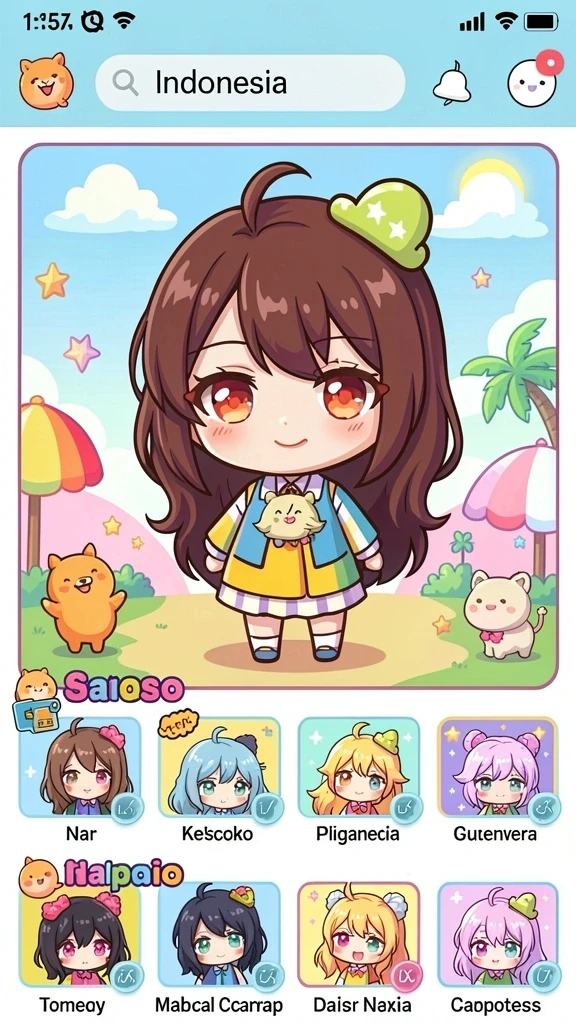Open the Mabcal Ccarrap character tile
Screen dimensions: 576x1024
pyautogui.click(x=219, y=934)
